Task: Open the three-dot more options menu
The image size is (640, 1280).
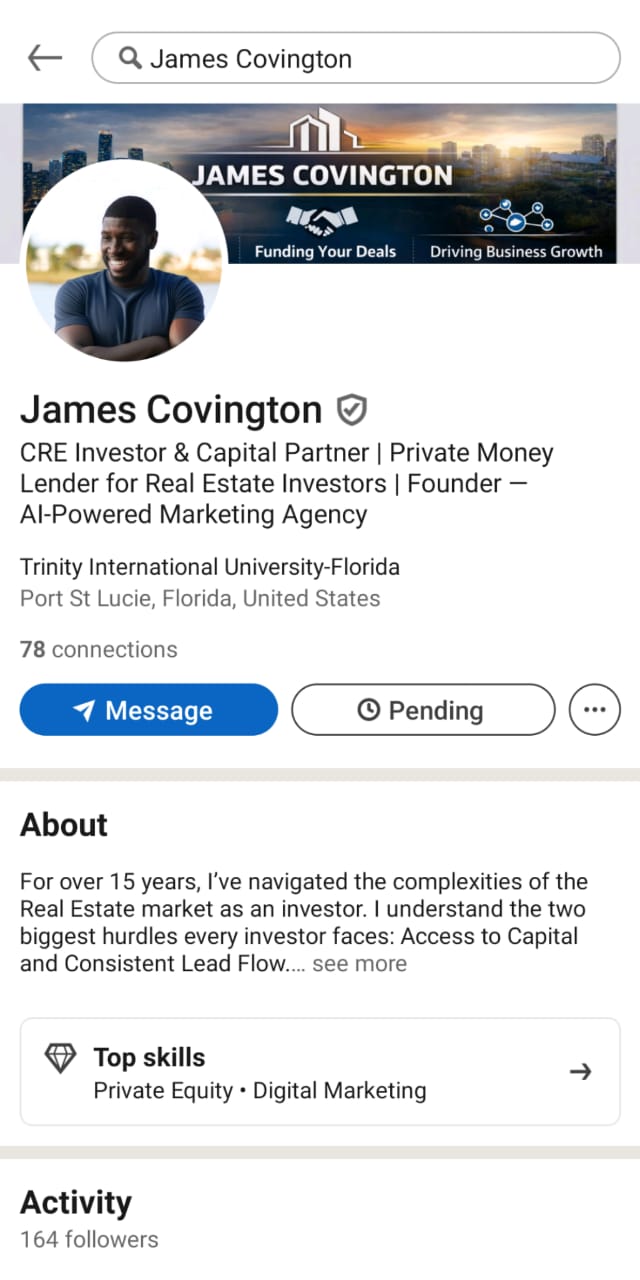Action: point(594,710)
